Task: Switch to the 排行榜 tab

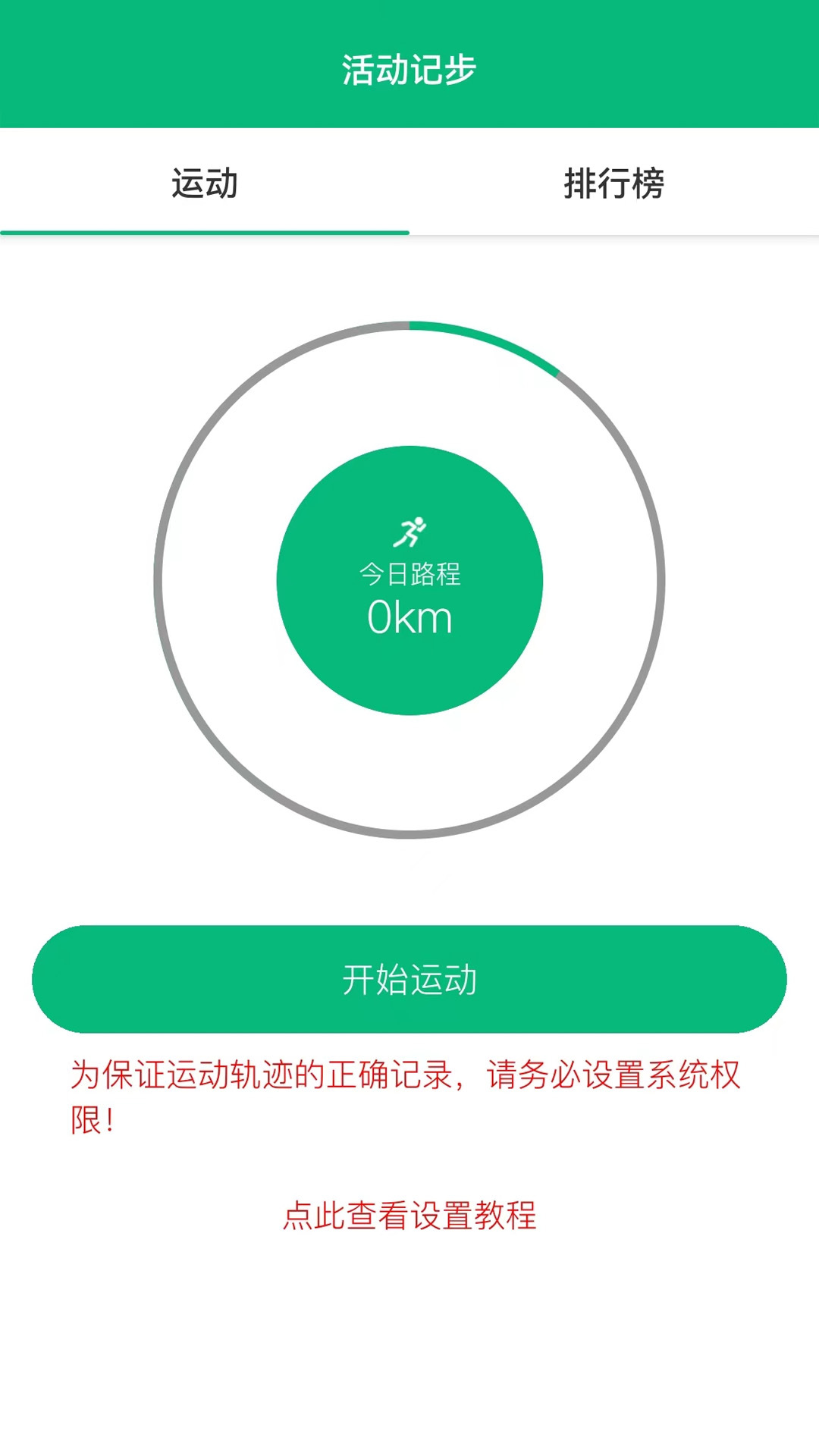Action: pyautogui.click(x=614, y=182)
